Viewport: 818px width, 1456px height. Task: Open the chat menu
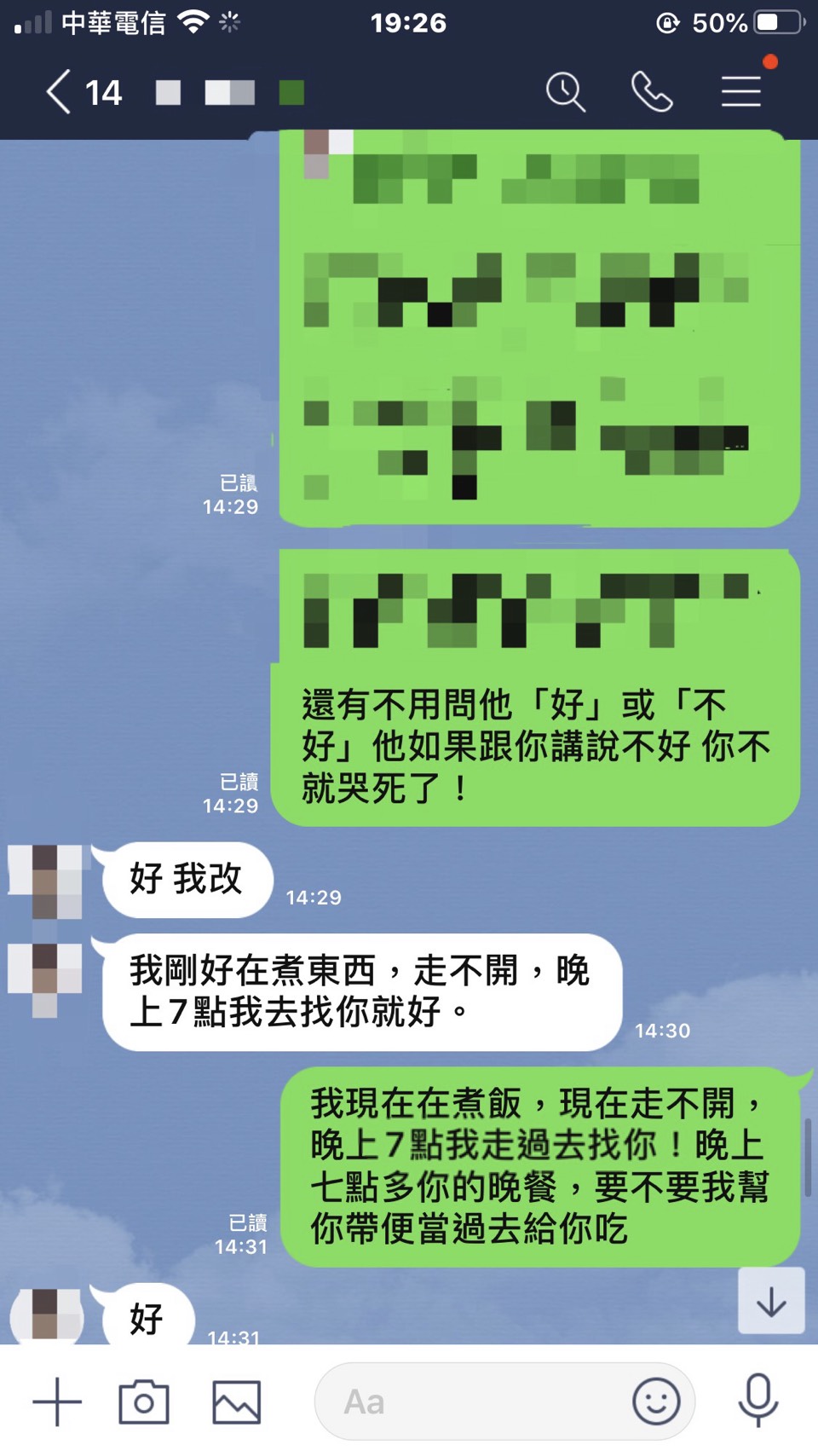point(740,92)
